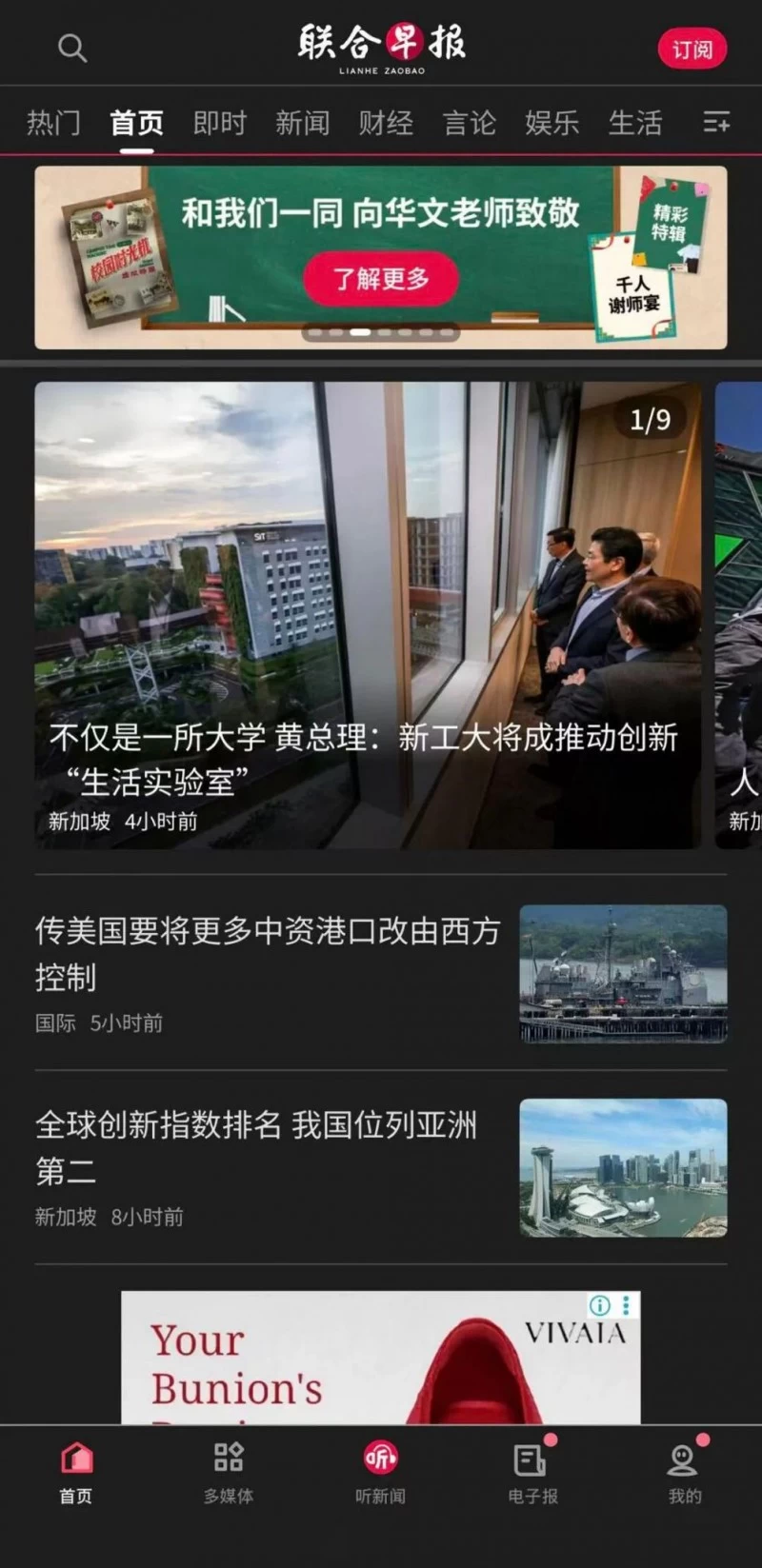Tap the 联合早报 logo
Viewport: 762px width, 1568px height.
tap(381, 45)
